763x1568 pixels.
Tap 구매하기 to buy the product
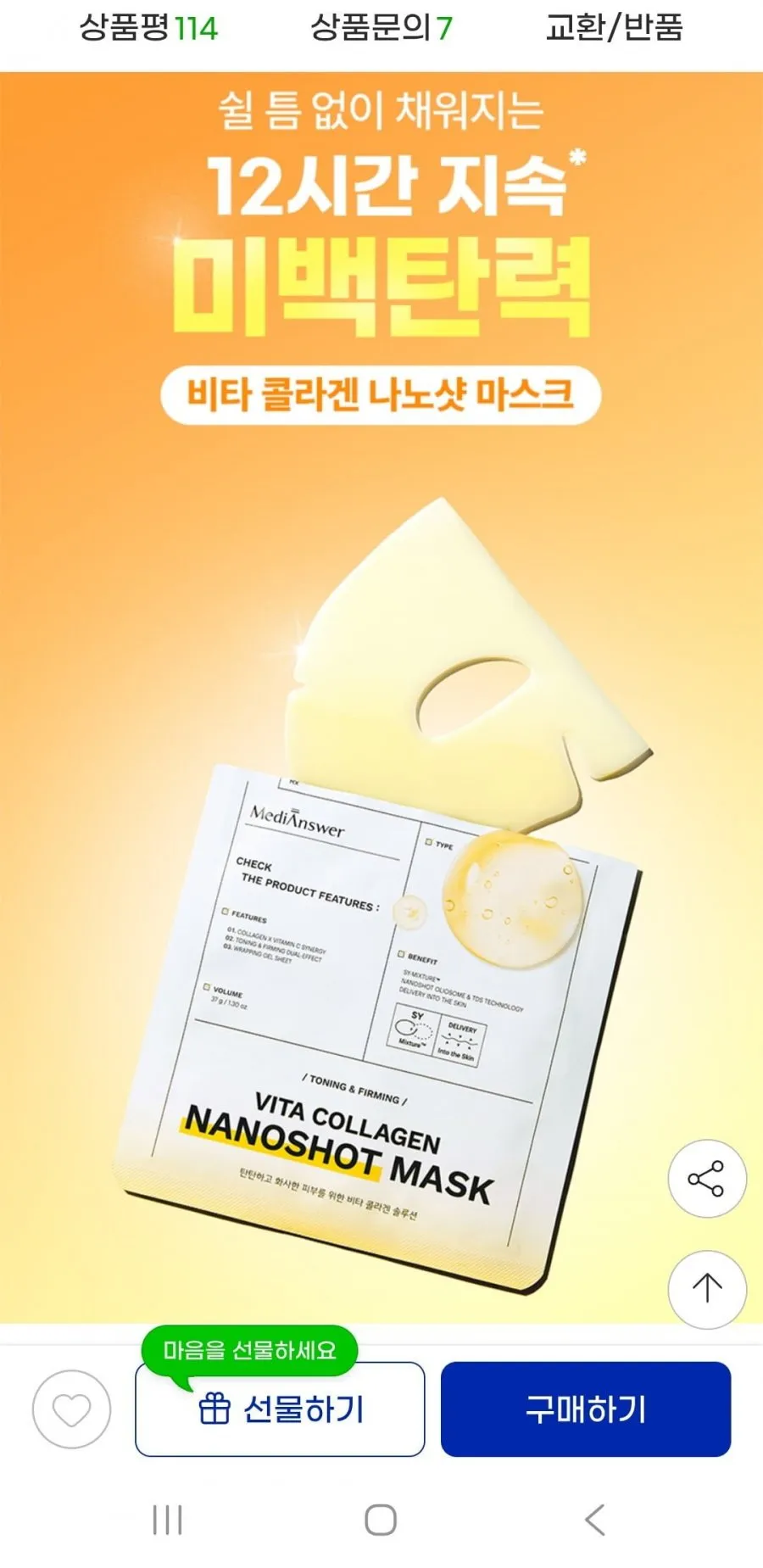[586, 1409]
